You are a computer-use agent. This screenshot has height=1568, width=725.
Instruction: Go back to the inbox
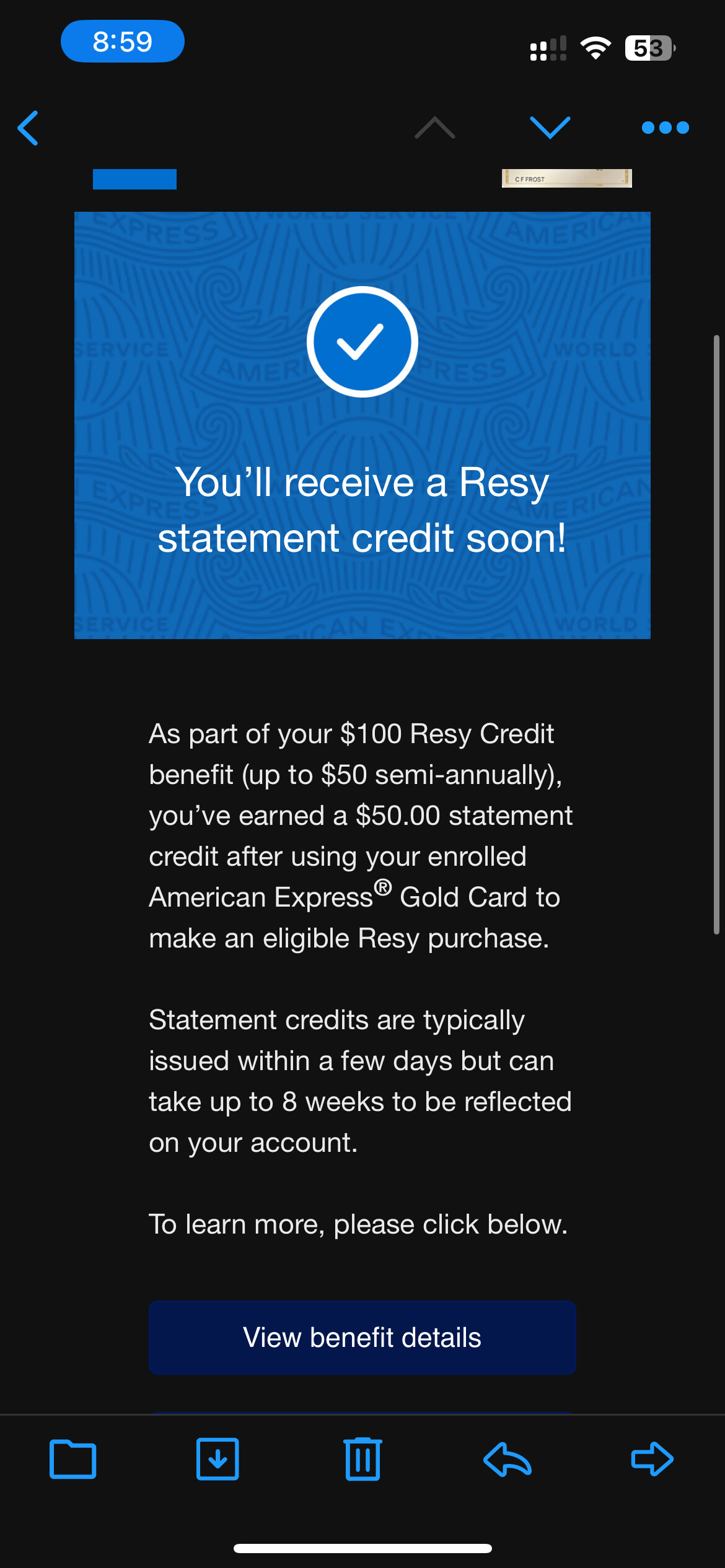pyautogui.click(x=29, y=128)
